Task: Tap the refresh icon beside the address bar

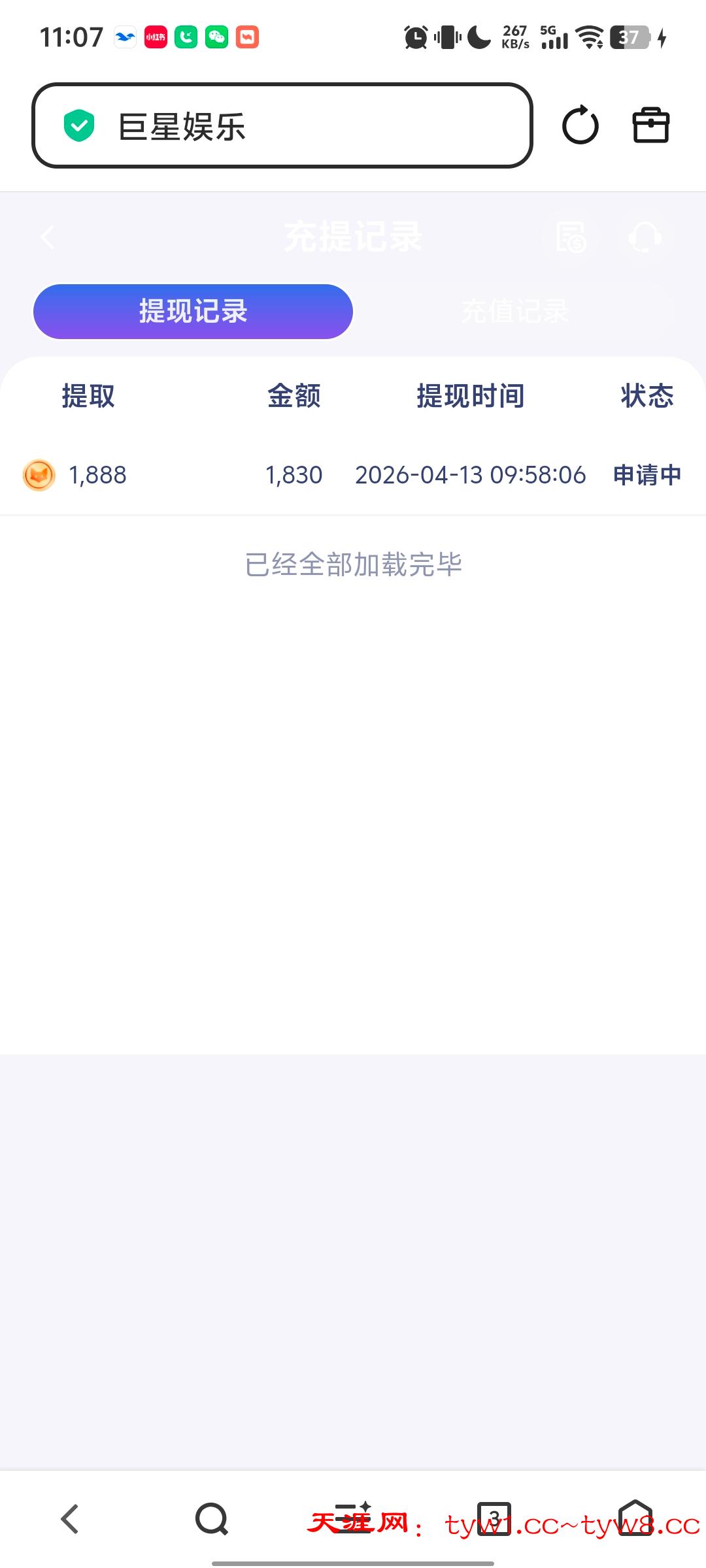Action: [580, 125]
